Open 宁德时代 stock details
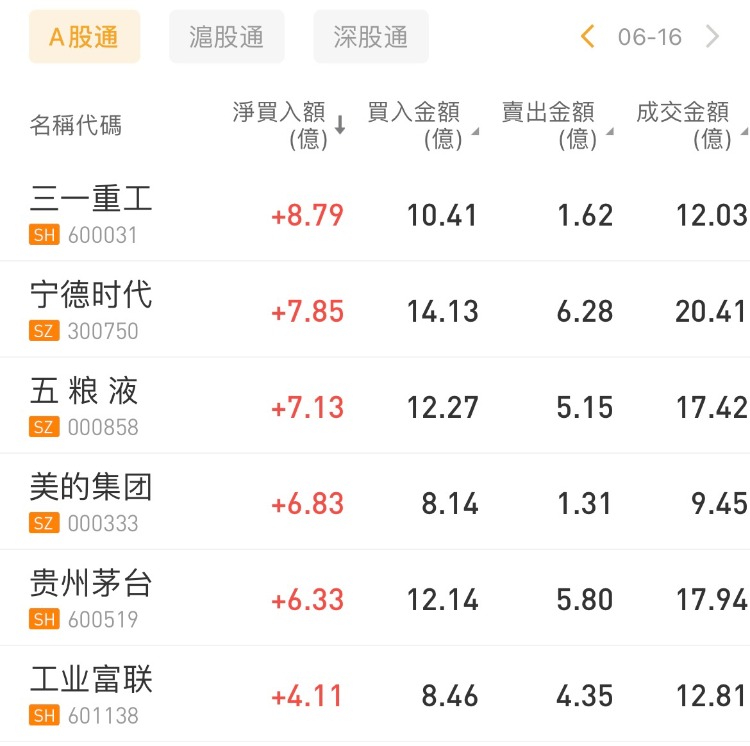 point(92,309)
